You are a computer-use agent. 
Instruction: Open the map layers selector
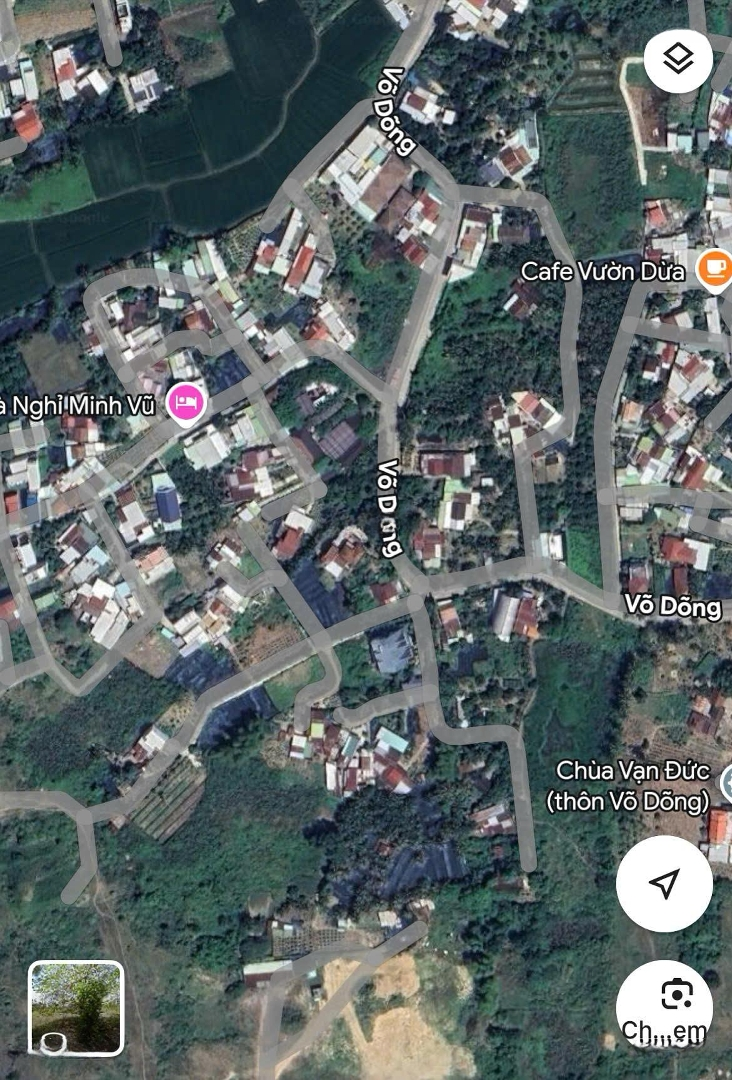[x=678, y=60]
